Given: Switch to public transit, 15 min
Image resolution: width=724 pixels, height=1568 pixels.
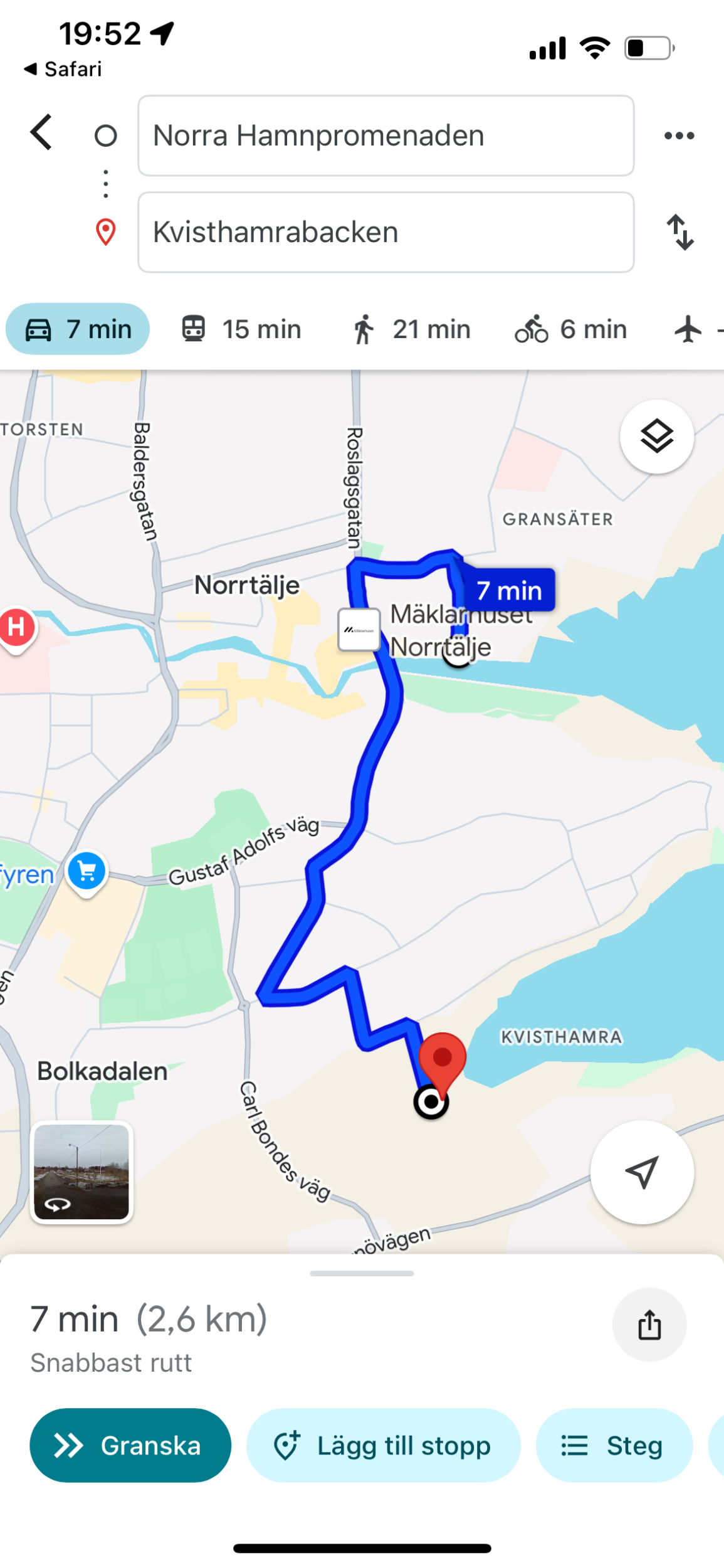Looking at the screenshot, I should pyautogui.click(x=242, y=329).
